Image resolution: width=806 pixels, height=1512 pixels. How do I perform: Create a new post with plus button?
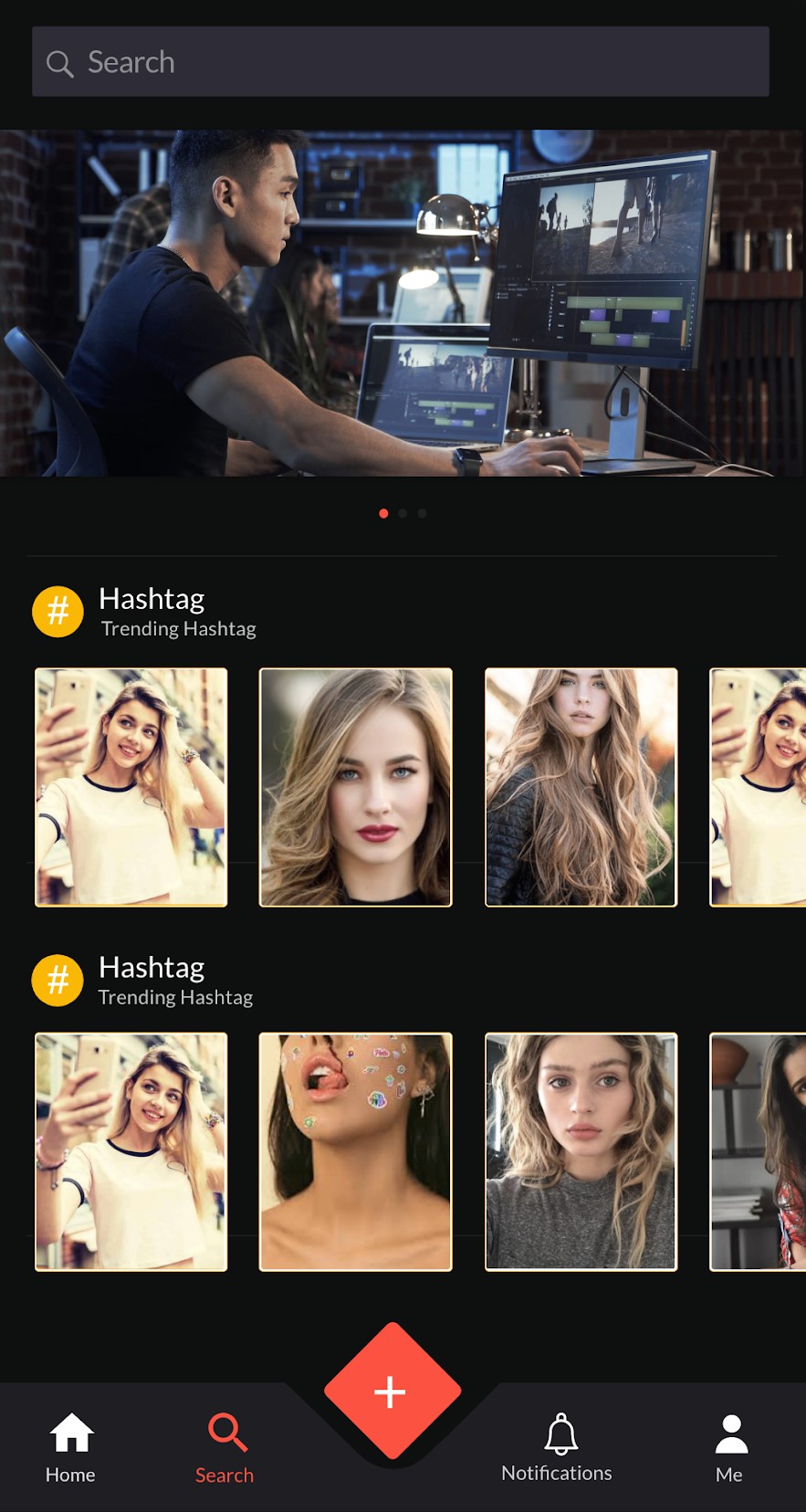point(392,1391)
